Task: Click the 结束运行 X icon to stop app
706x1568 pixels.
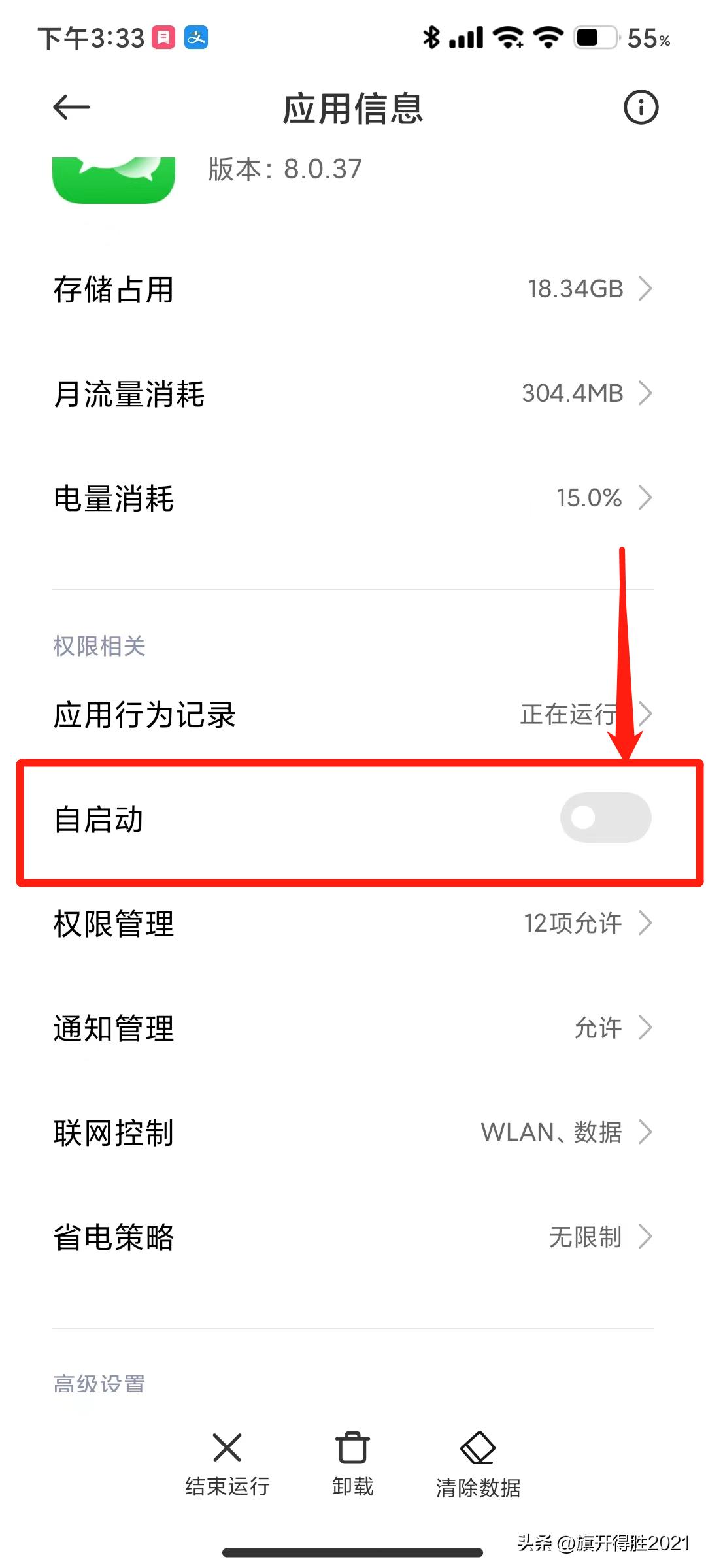Action: coord(226,1448)
